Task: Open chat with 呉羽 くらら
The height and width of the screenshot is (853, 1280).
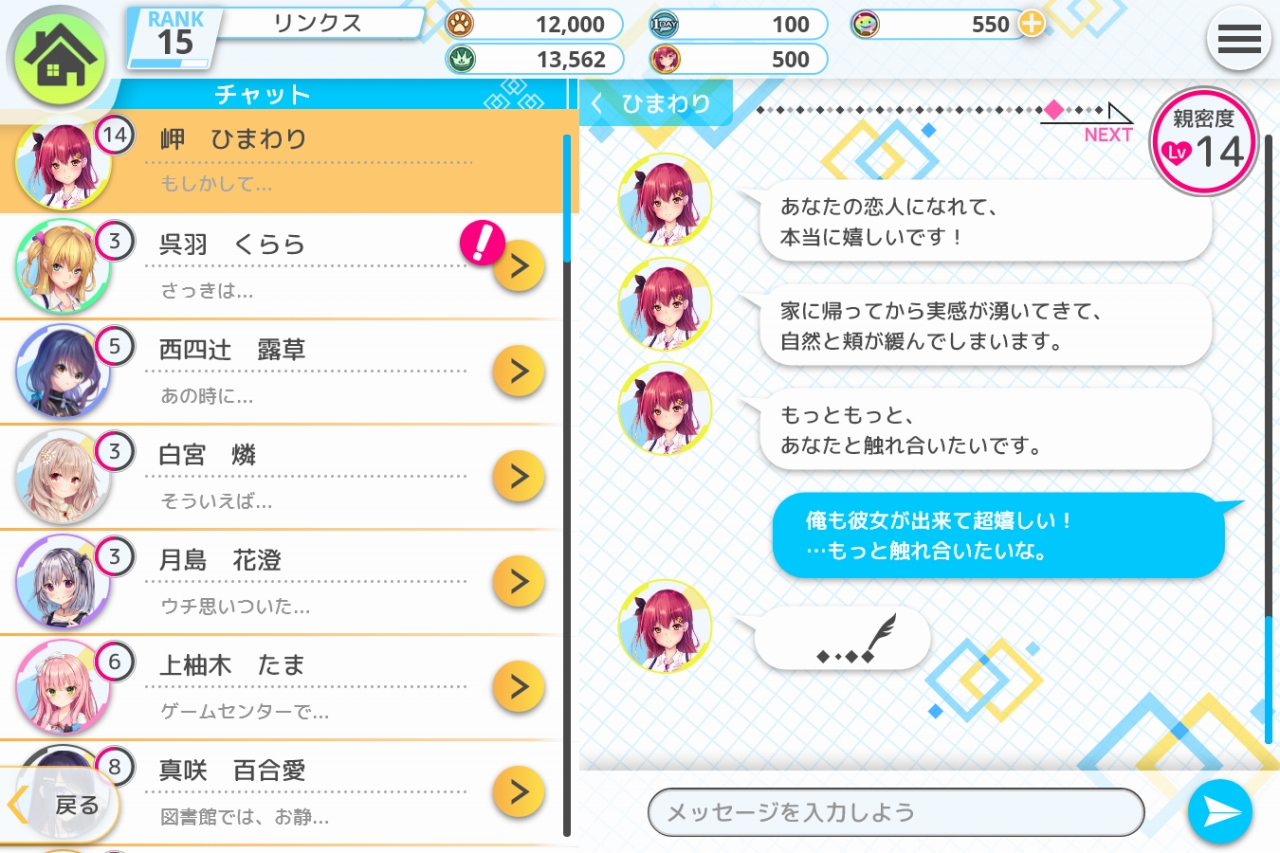Action: click(518, 265)
